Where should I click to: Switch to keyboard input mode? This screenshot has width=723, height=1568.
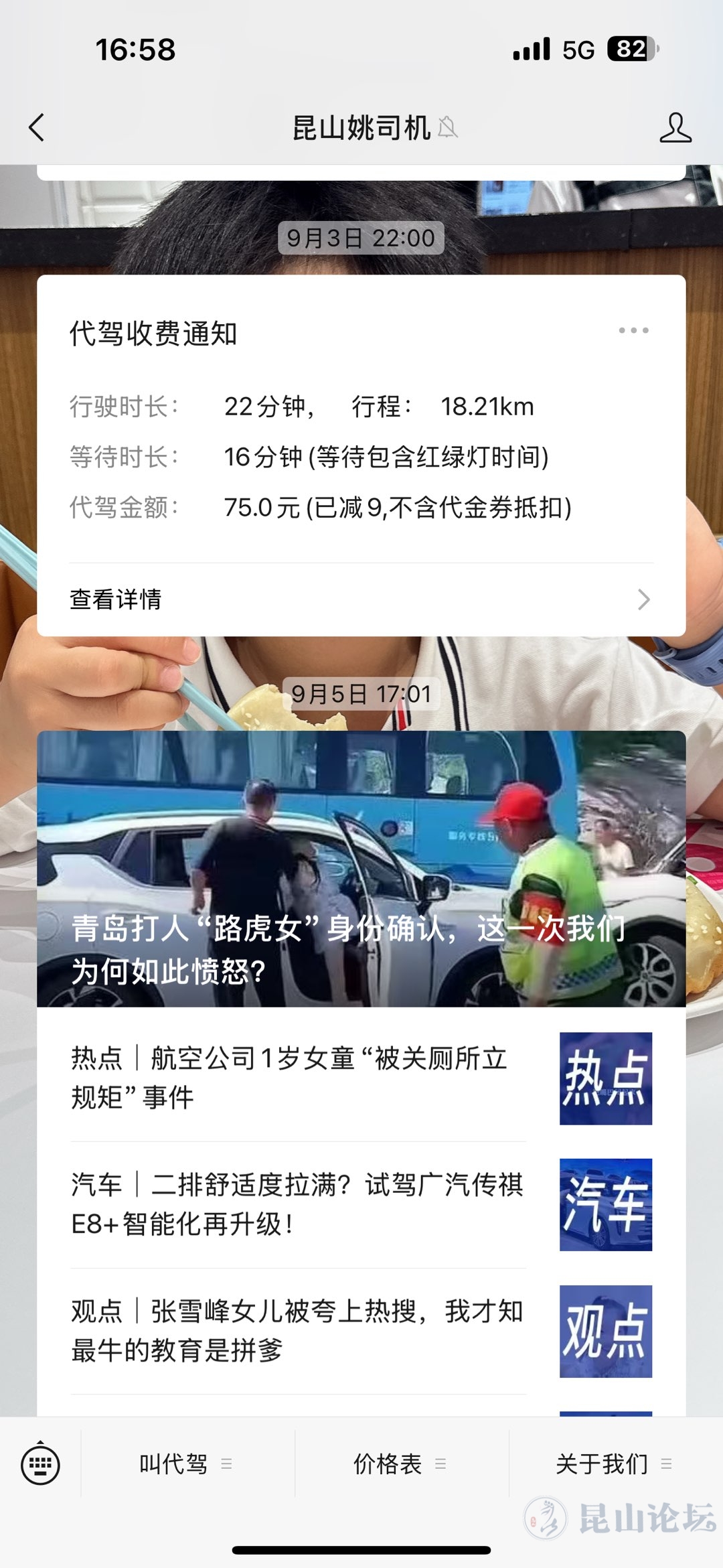40,1465
